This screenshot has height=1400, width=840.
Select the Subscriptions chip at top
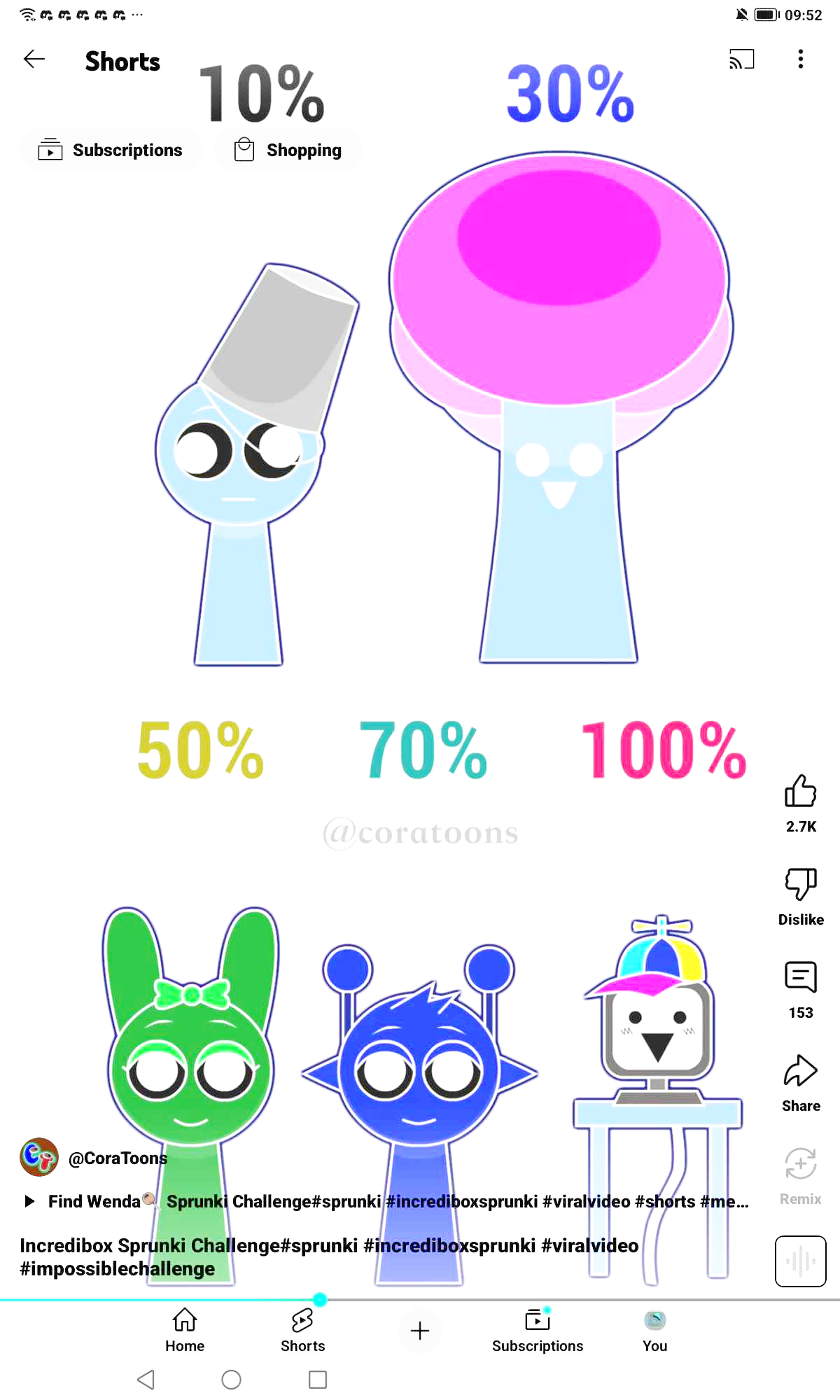click(111, 150)
